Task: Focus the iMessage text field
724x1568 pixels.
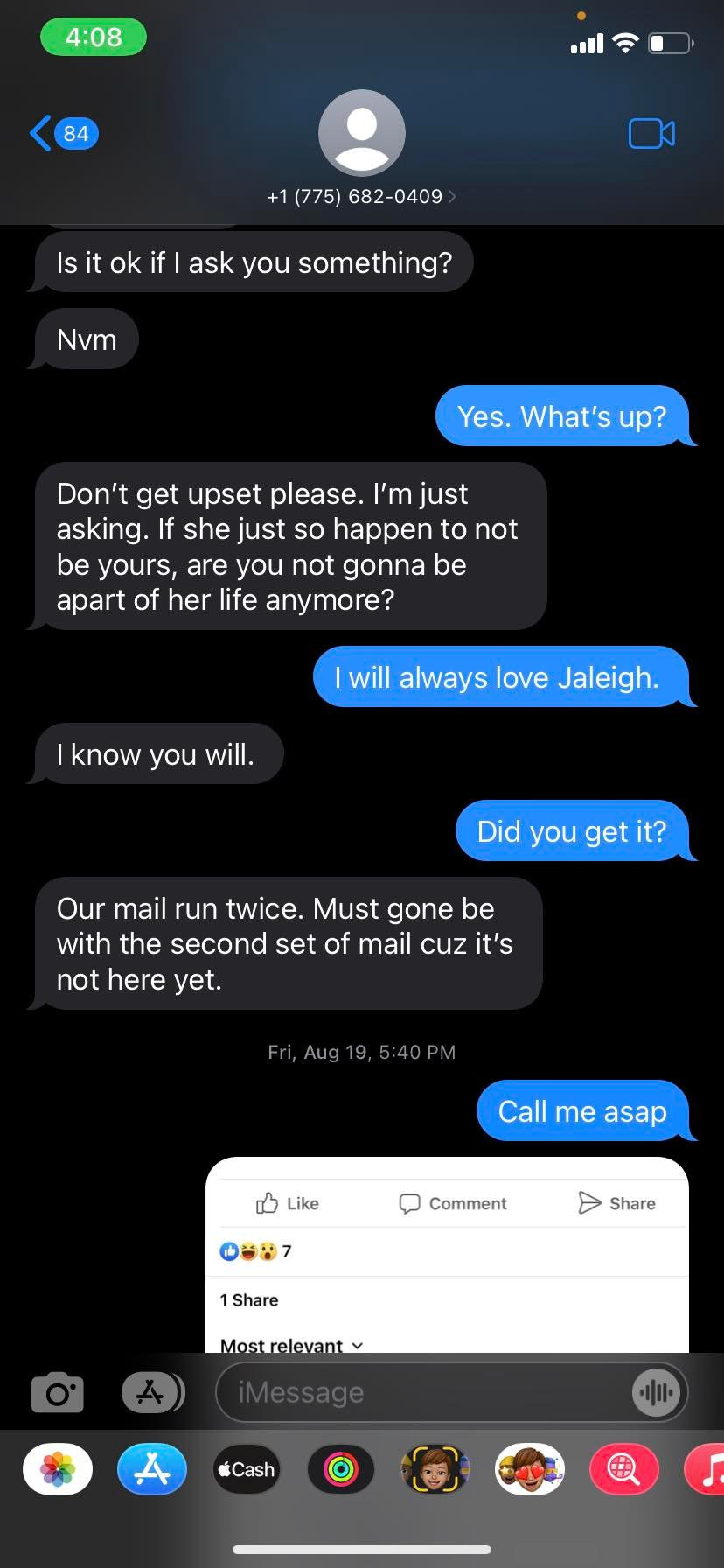Action: pyautogui.click(x=420, y=1392)
